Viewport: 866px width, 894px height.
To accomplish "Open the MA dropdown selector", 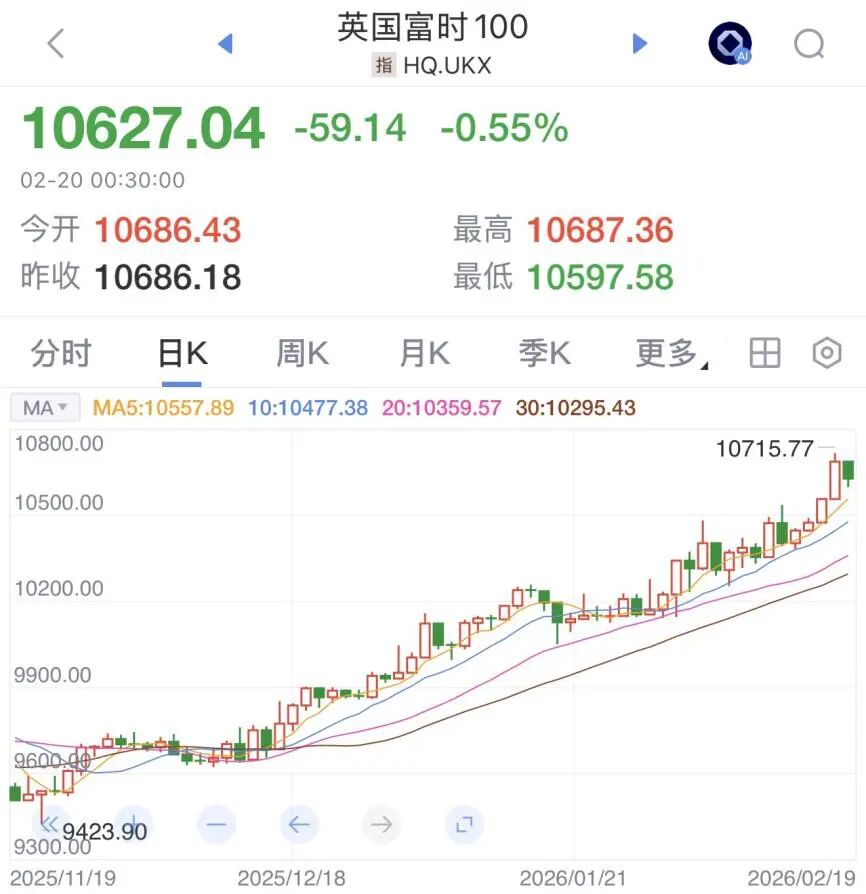I will [44, 408].
